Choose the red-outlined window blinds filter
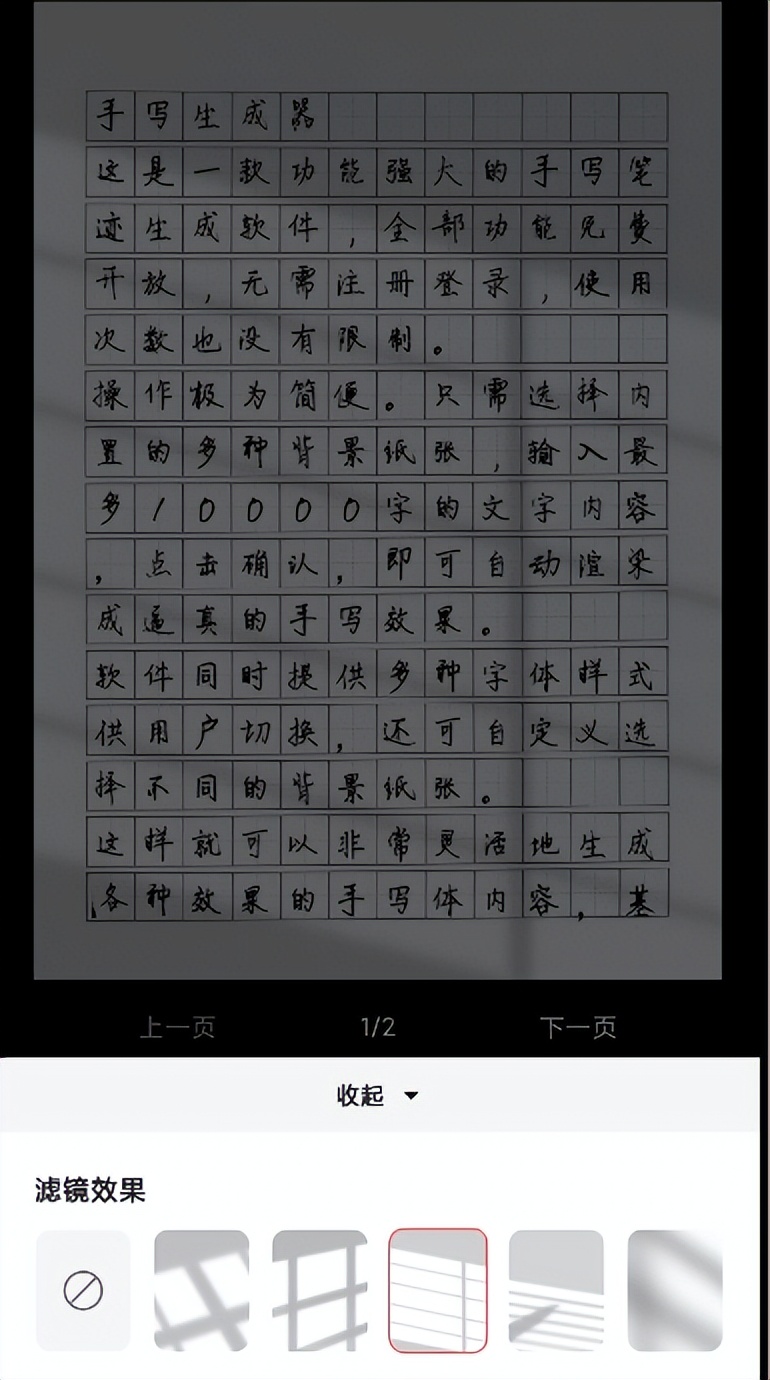Screen dimensions: 770x1380 [438, 1291]
